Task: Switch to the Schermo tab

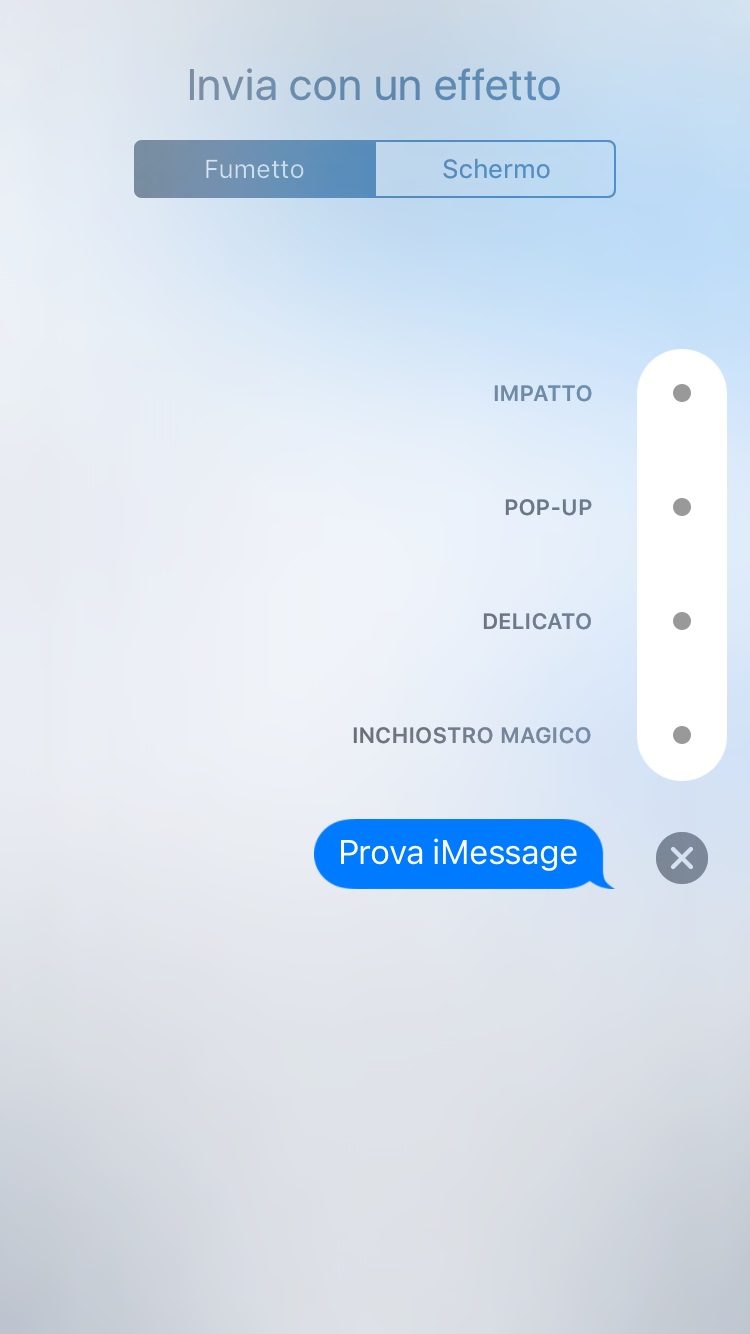Action: pos(495,169)
